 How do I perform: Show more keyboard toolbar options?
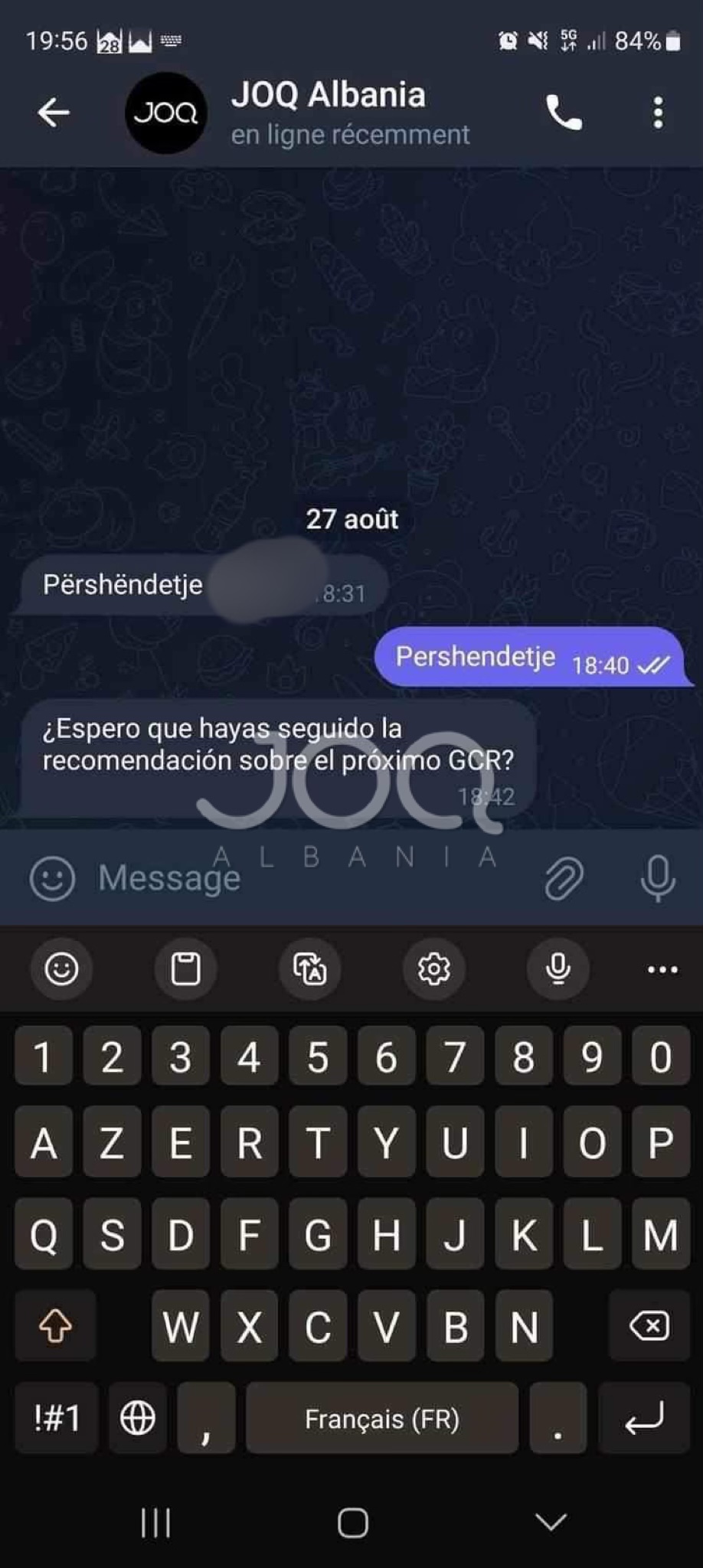coord(662,969)
